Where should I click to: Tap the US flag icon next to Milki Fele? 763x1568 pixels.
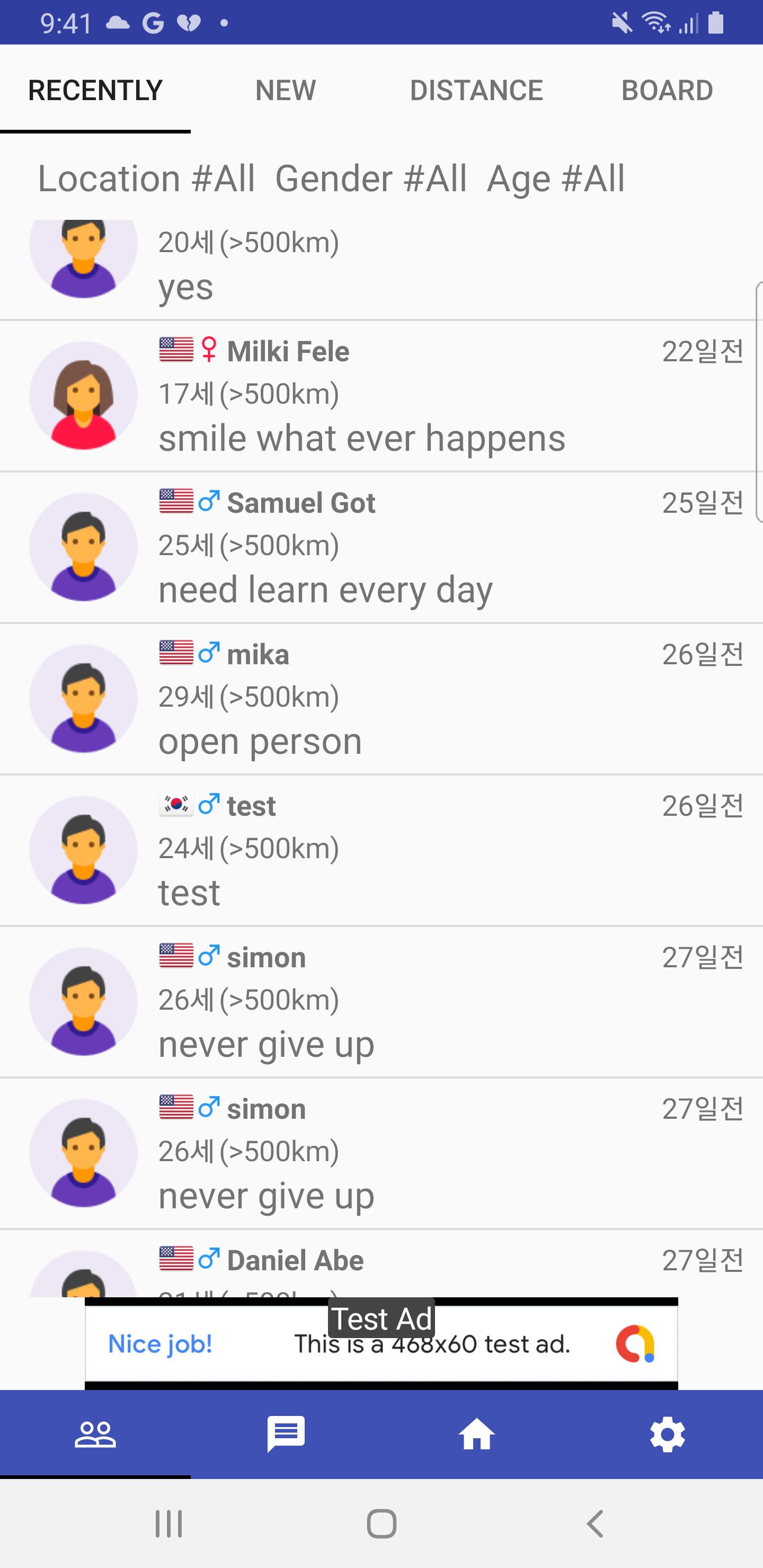(x=175, y=350)
